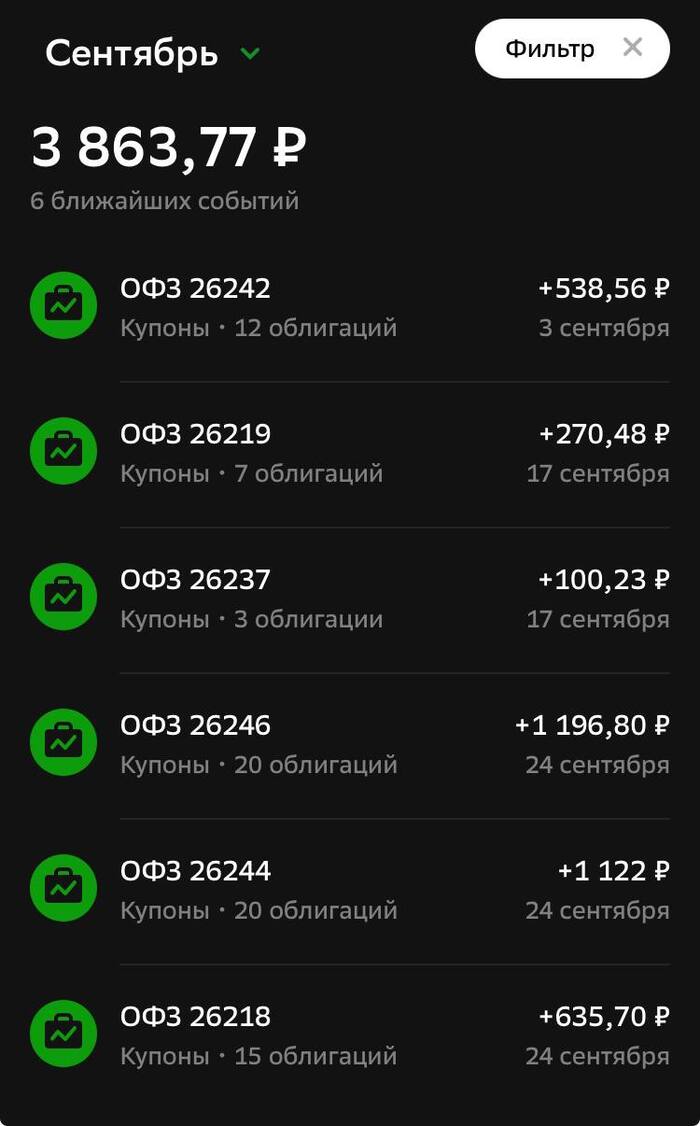Open the Фильтр filter chip
This screenshot has height=1126, width=700.
pyautogui.click(x=549, y=48)
